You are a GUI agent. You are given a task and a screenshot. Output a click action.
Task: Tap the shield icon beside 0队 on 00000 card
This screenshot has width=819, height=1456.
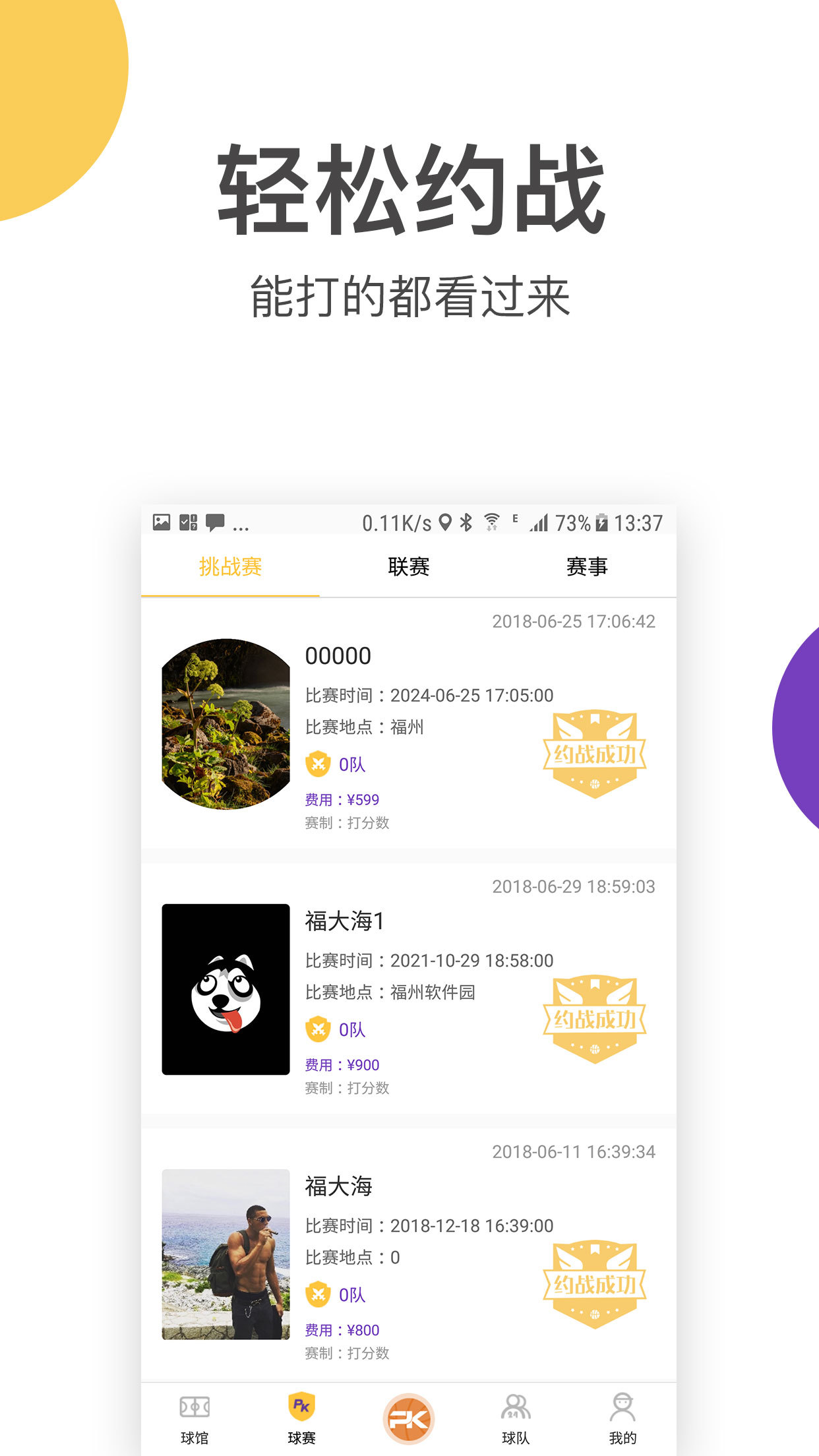tap(318, 765)
